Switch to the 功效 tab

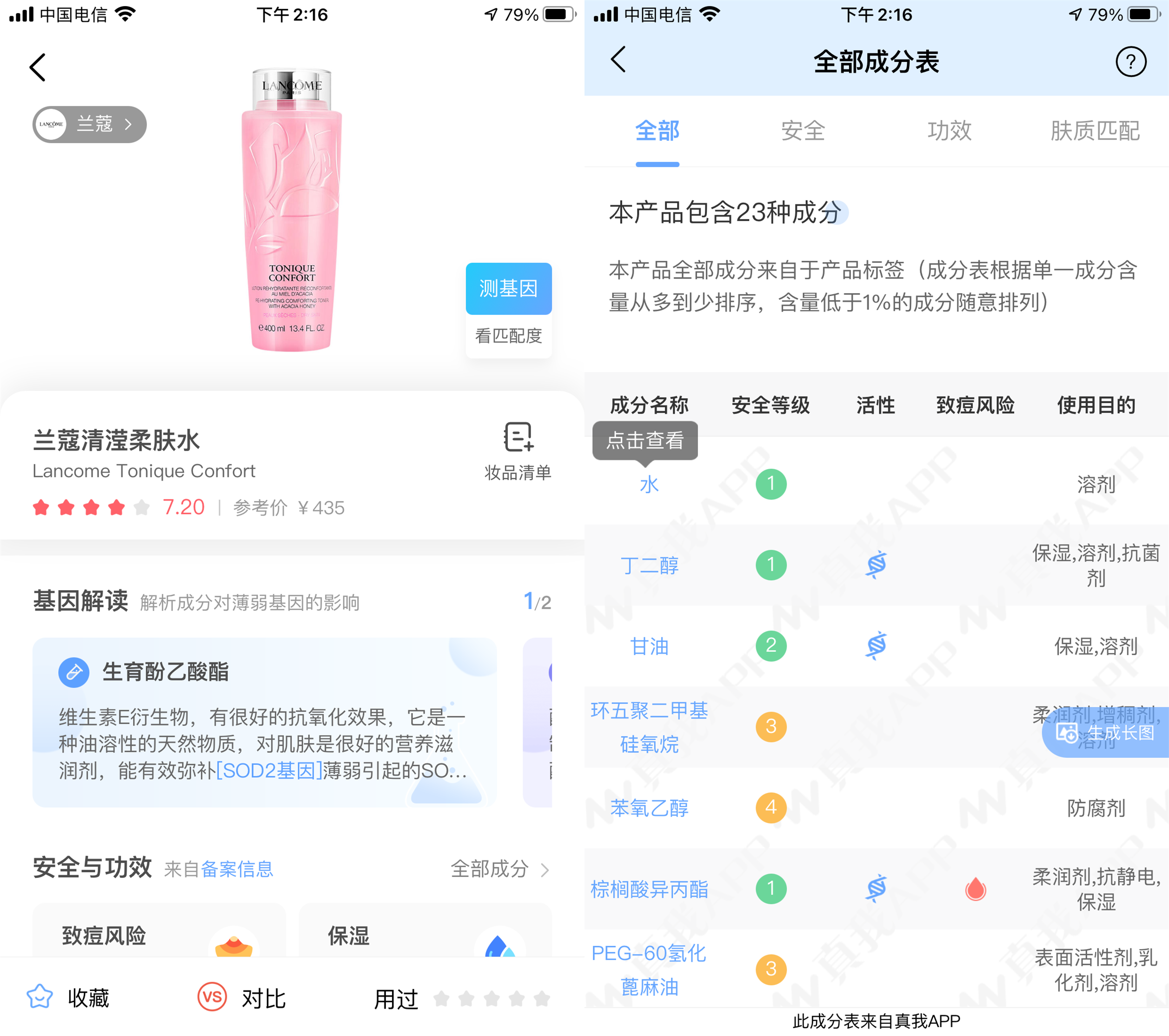[x=949, y=131]
